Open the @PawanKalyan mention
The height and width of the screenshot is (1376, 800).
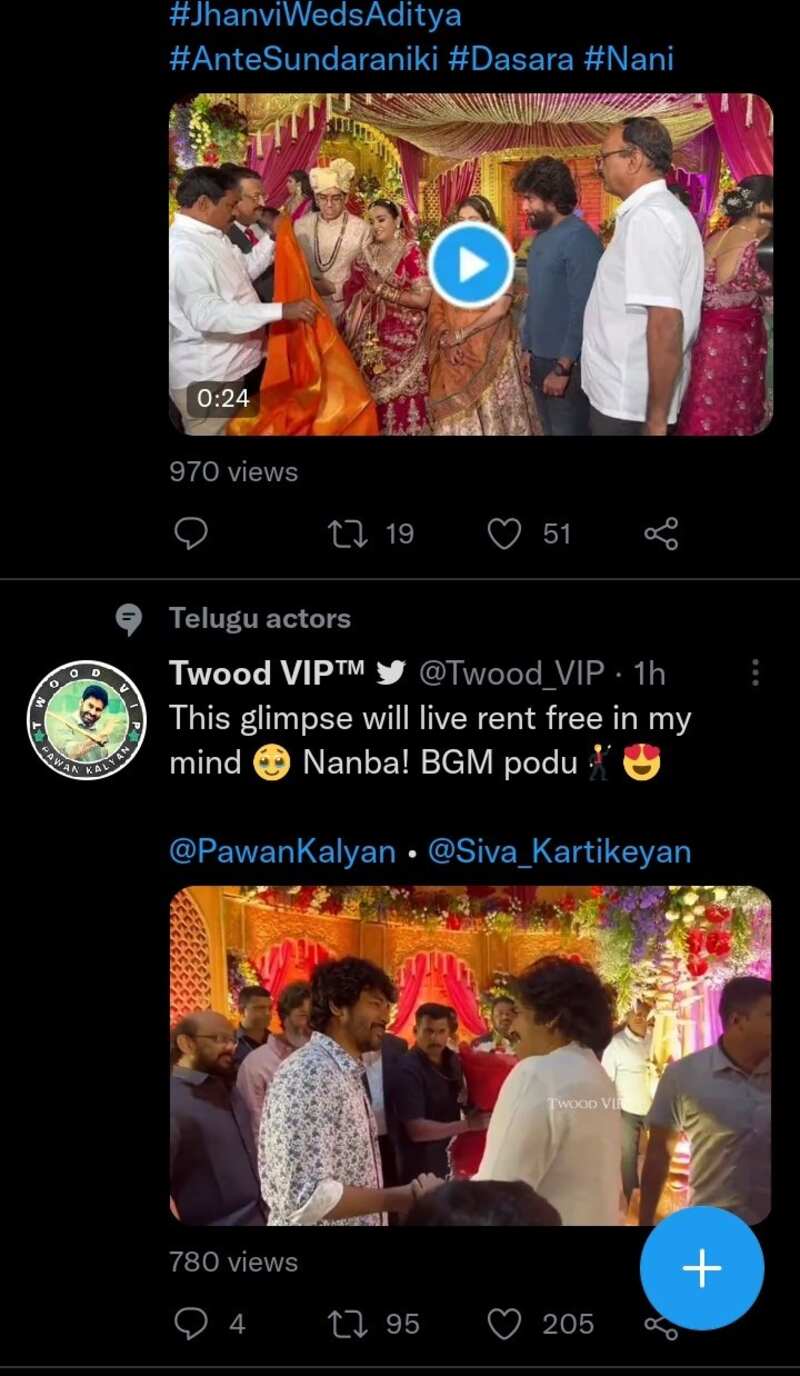point(279,850)
